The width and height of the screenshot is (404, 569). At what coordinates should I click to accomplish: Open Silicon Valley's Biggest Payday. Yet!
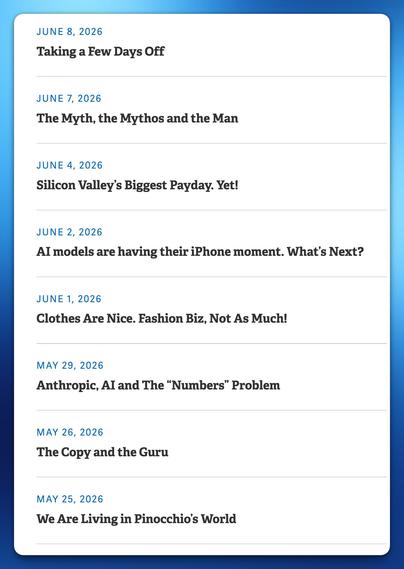137,185
